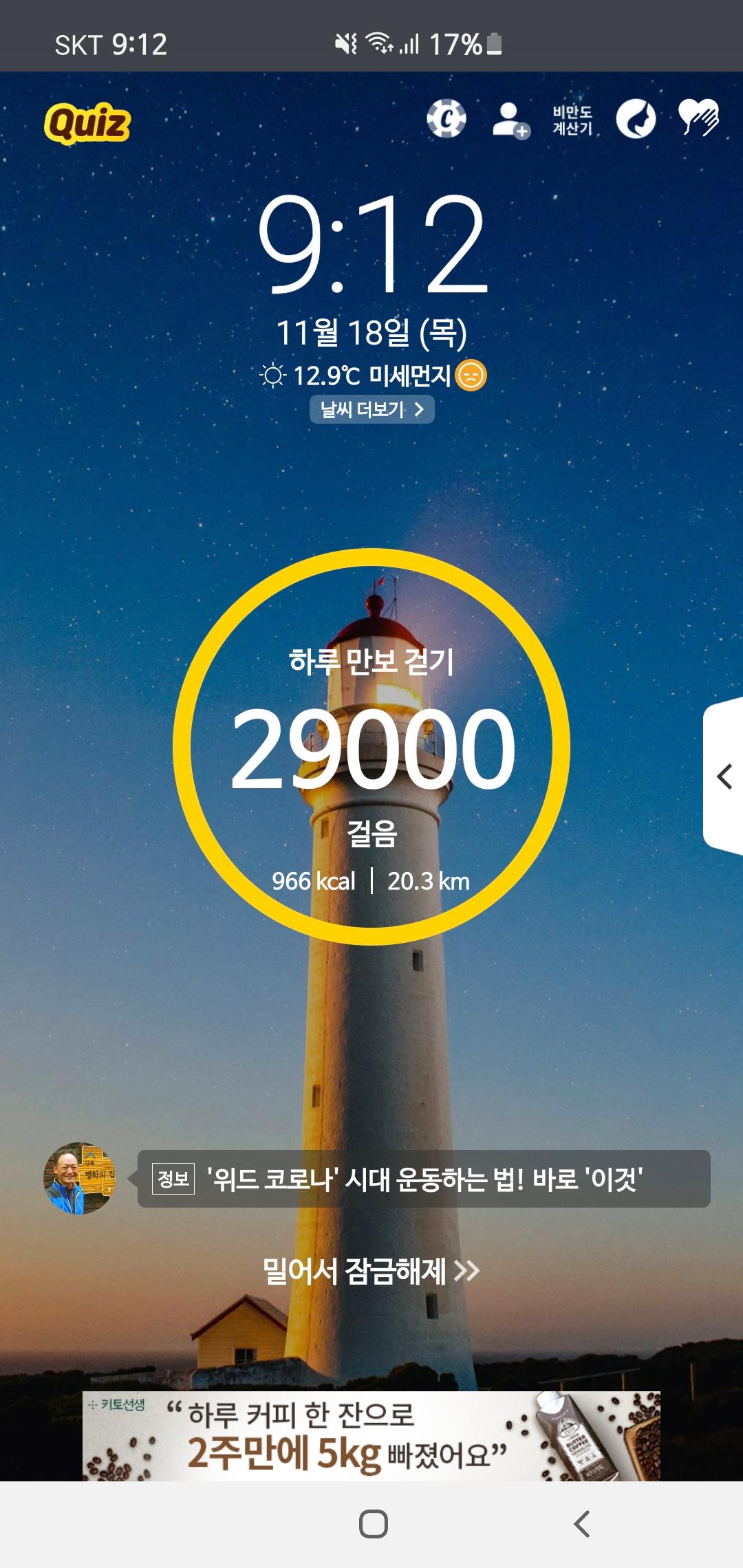743x1568 pixels.
Task: Tap the hand-and-heart icon
Action: [x=698, y=118]
